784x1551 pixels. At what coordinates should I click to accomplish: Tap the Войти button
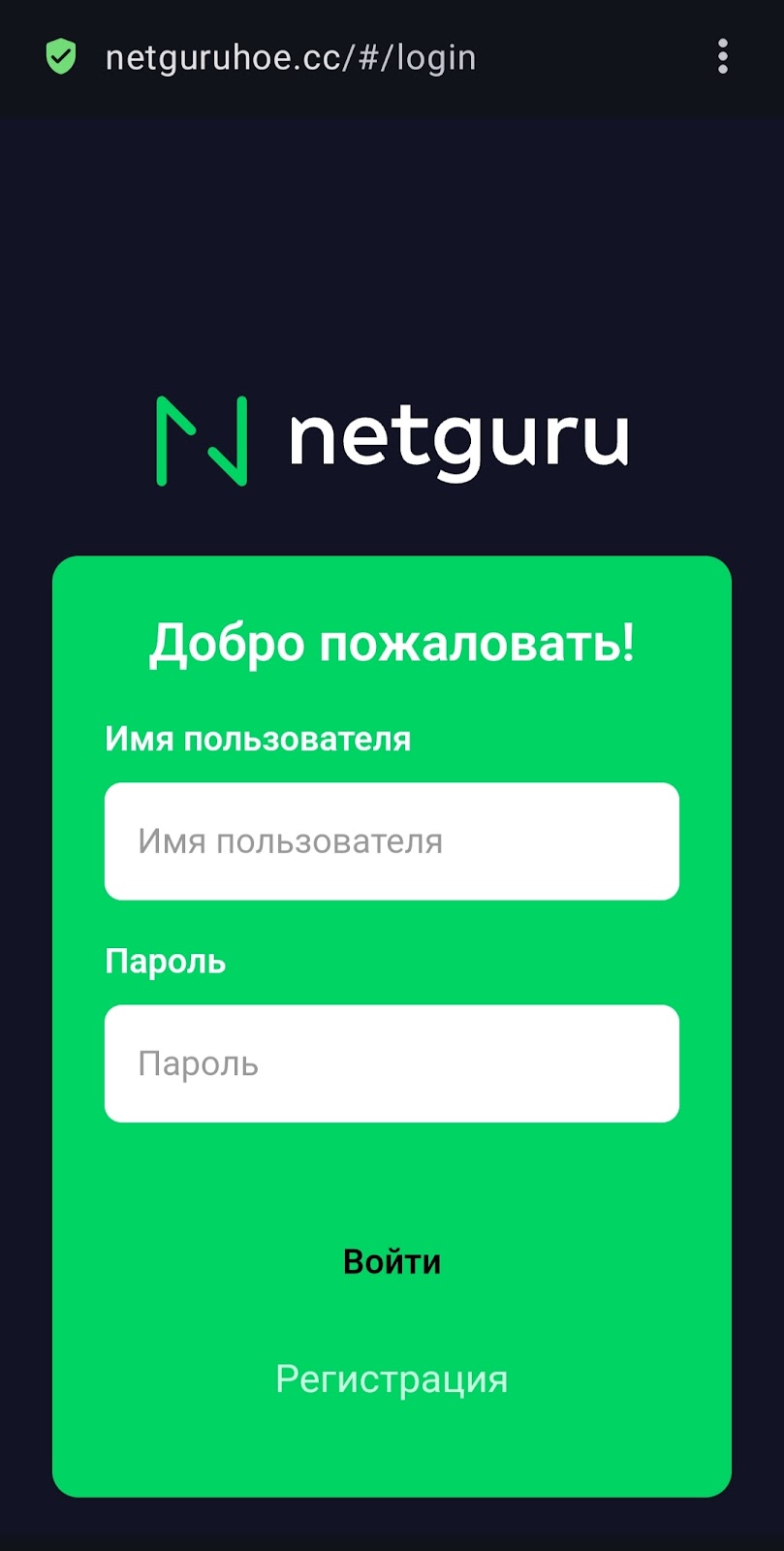(392, 1262)
